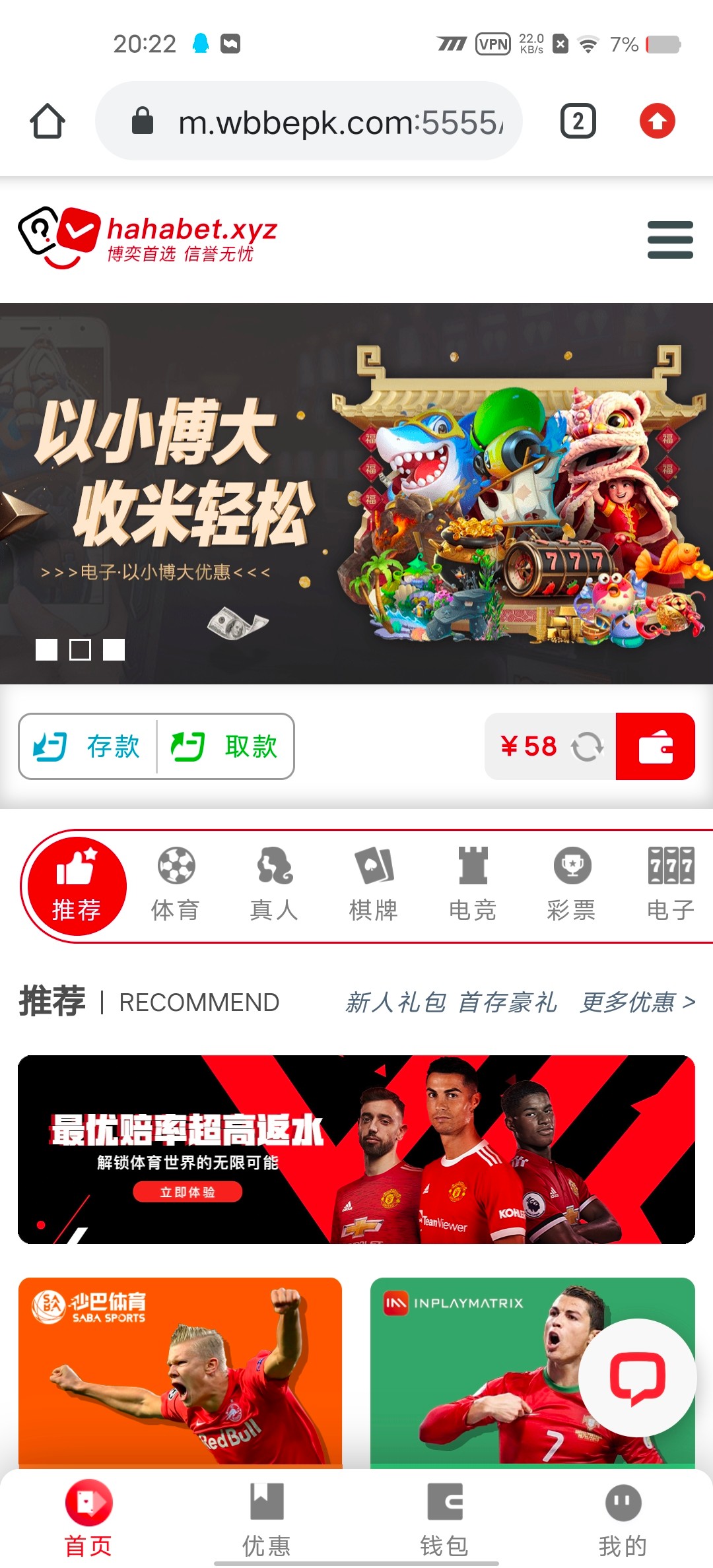Open the hamburger menu
This screenshot has height=1568, width=713.
pos(669,240)
